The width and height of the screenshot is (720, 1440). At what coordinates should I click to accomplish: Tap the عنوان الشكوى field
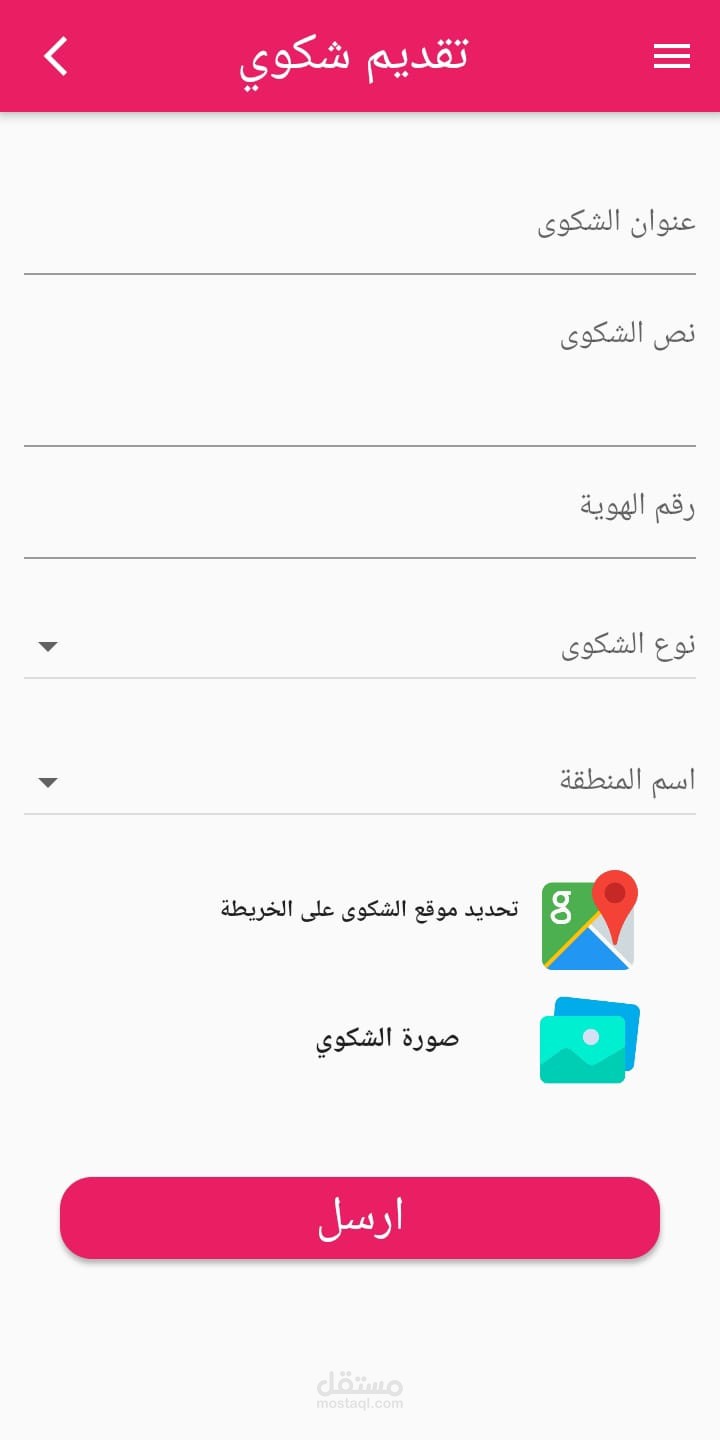(x=360, y=226)
